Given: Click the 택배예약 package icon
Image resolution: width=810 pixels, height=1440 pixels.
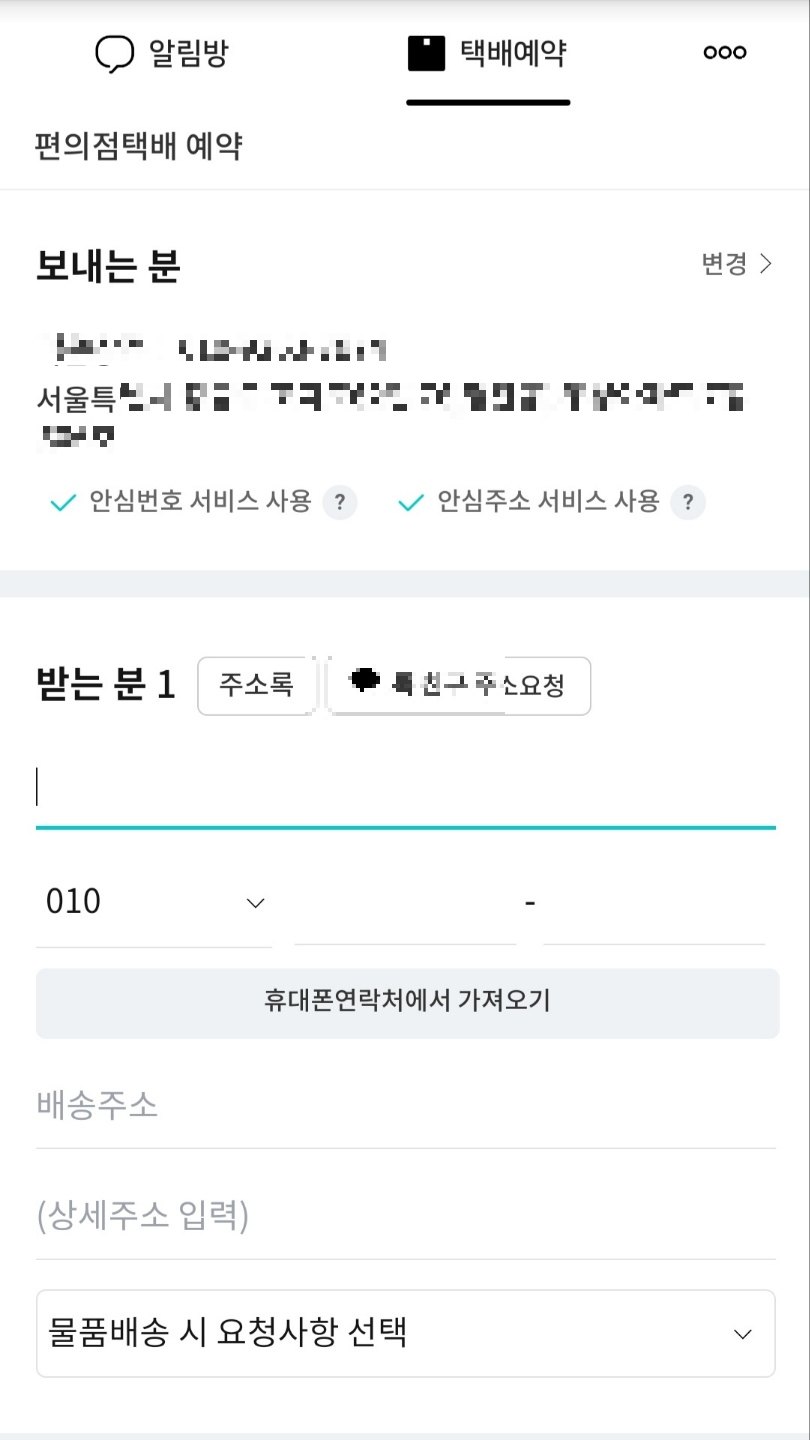Looking at the screenshot, I should click(427, 52).
